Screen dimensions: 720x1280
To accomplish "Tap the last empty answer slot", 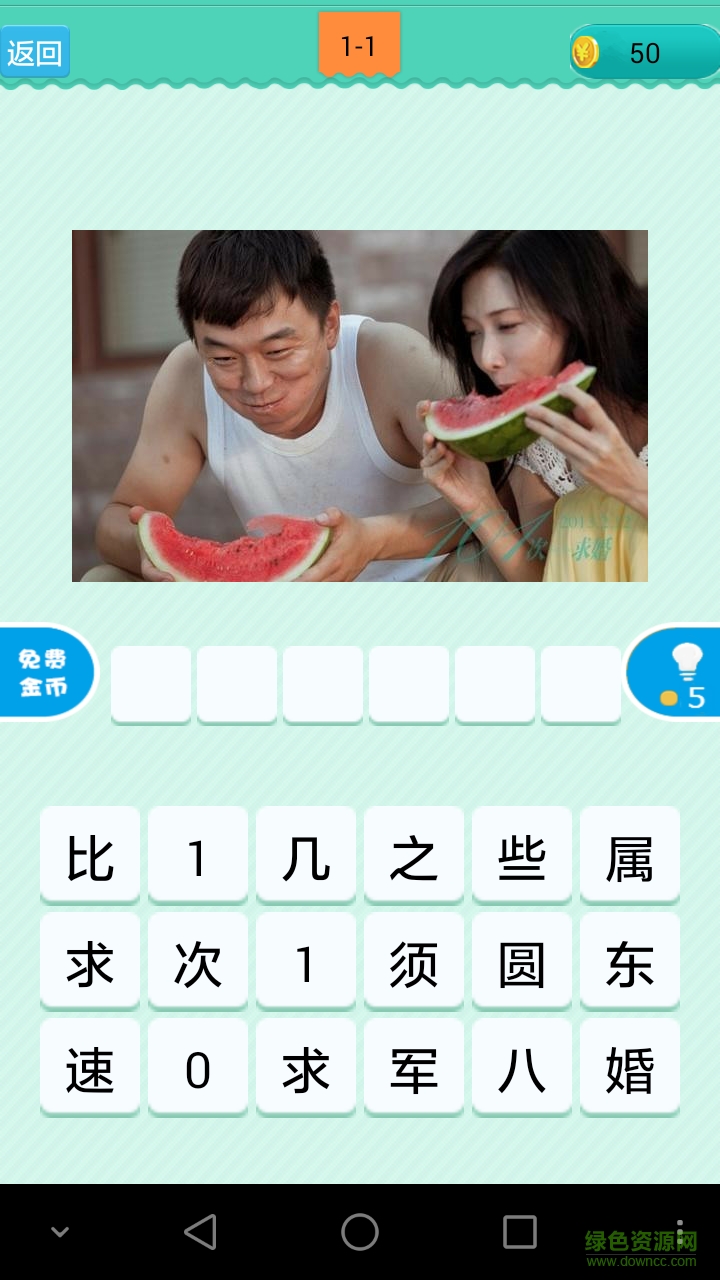I will click(579, 684).
